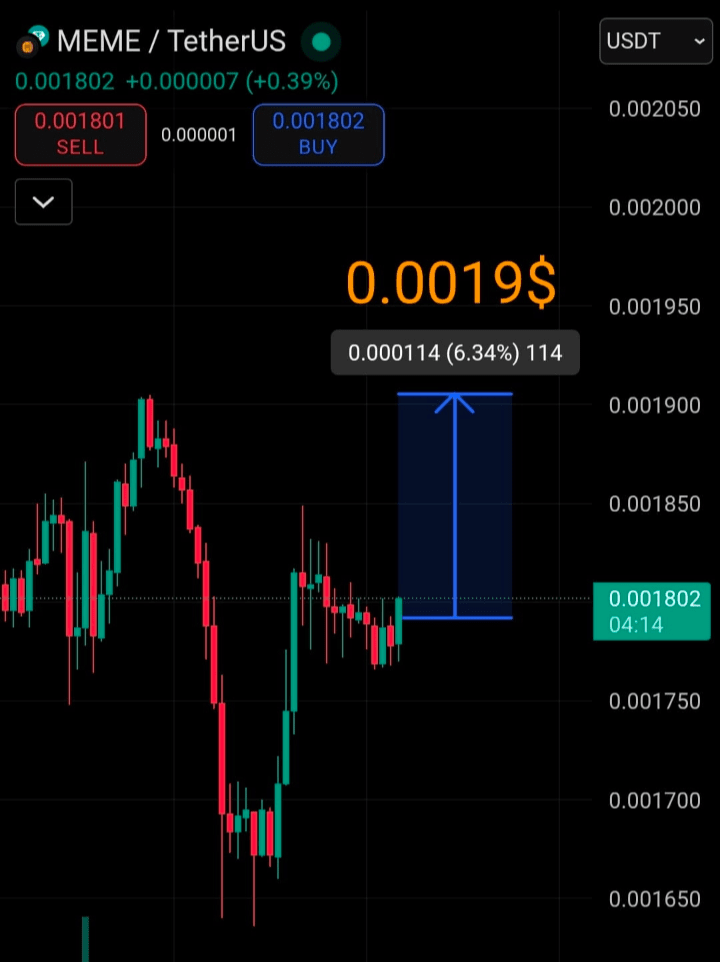Open the USDT currency dropdown
Viewport: 720px width, 962px height.
tap(655, 41)
